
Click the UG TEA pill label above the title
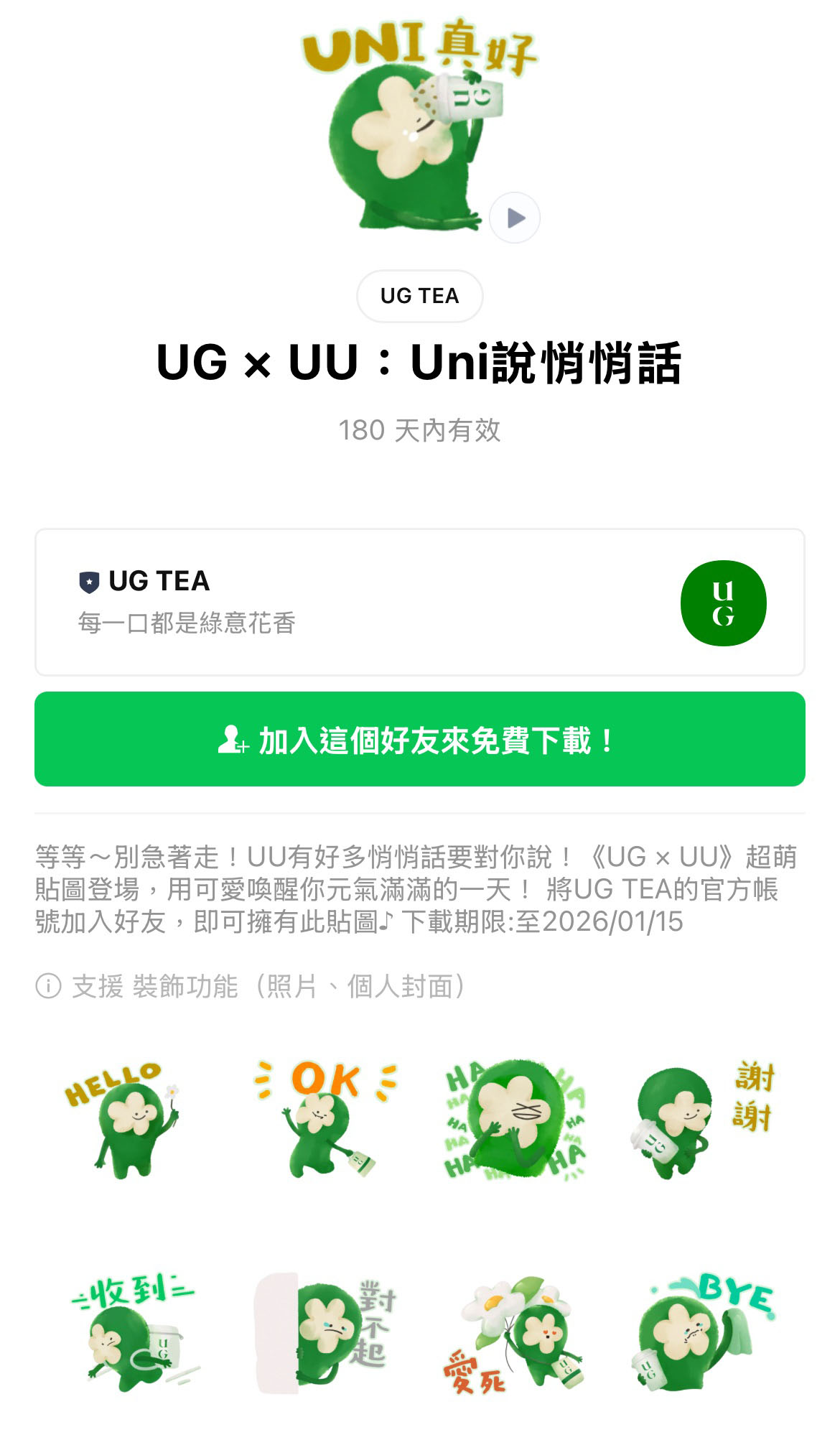pos(420,295)
